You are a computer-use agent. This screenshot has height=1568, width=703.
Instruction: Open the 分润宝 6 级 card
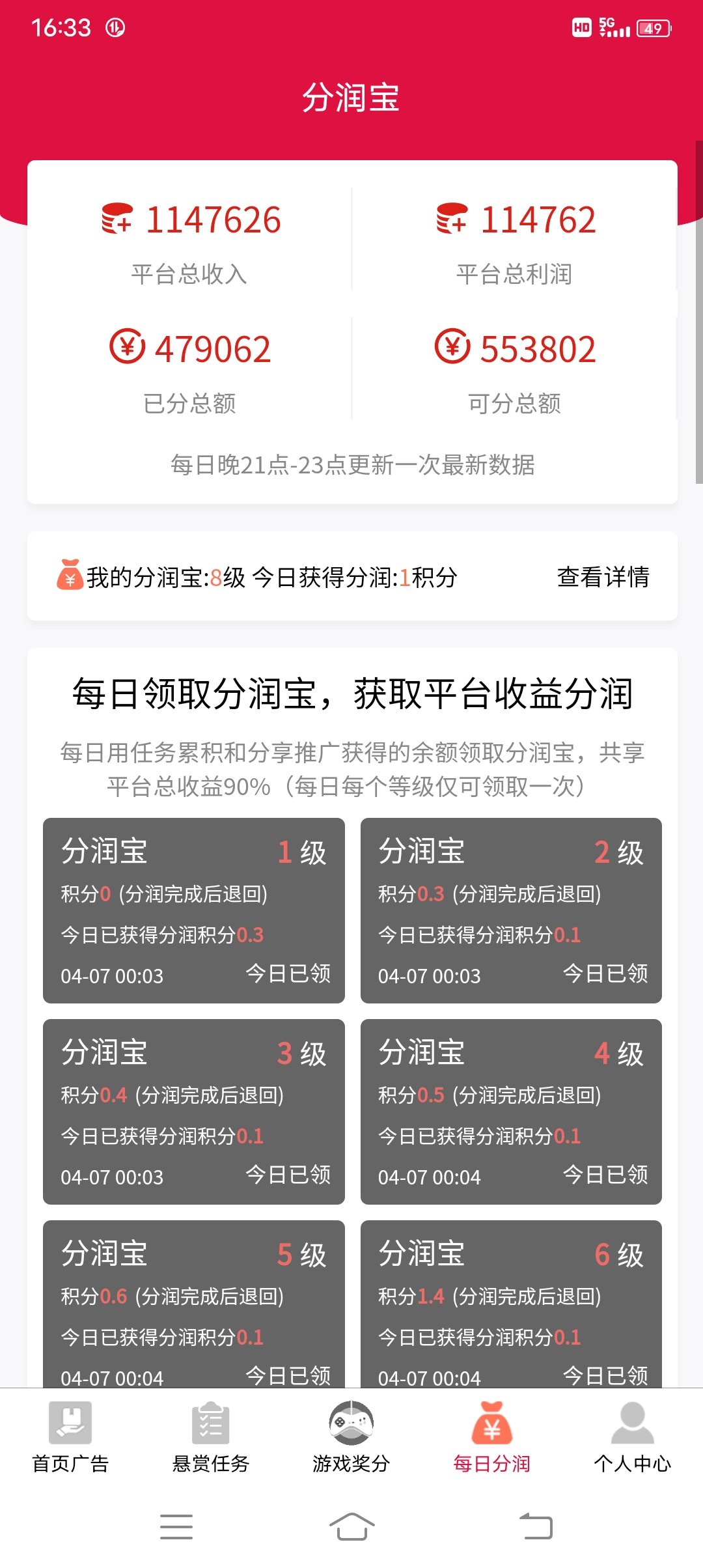[x=511, y=1304]
